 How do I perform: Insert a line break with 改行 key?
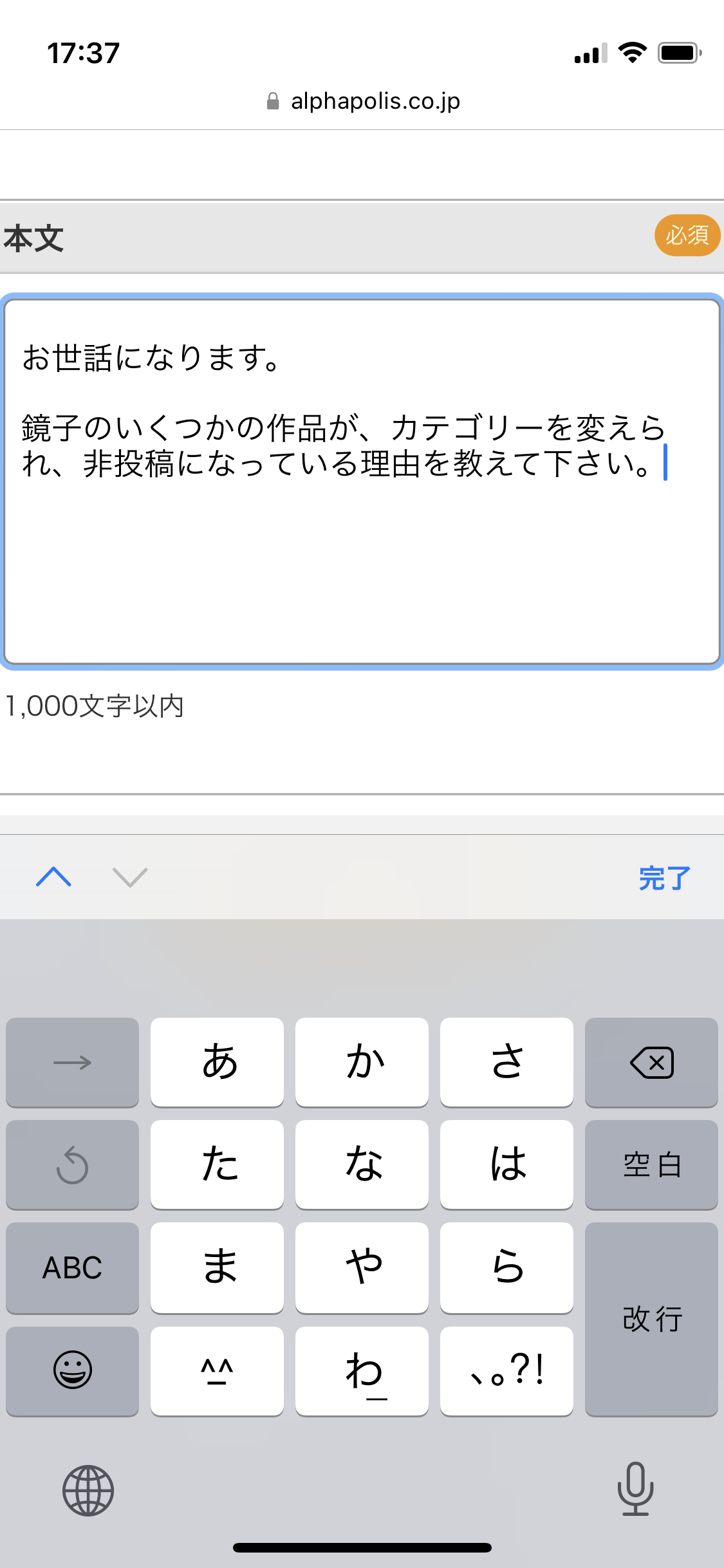tap(651, 1319)
